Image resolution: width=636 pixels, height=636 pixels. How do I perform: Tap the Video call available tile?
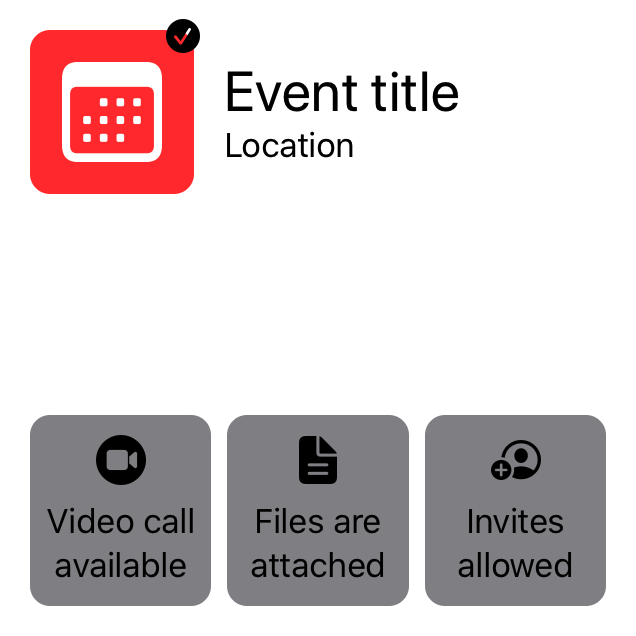click(120, 510)
